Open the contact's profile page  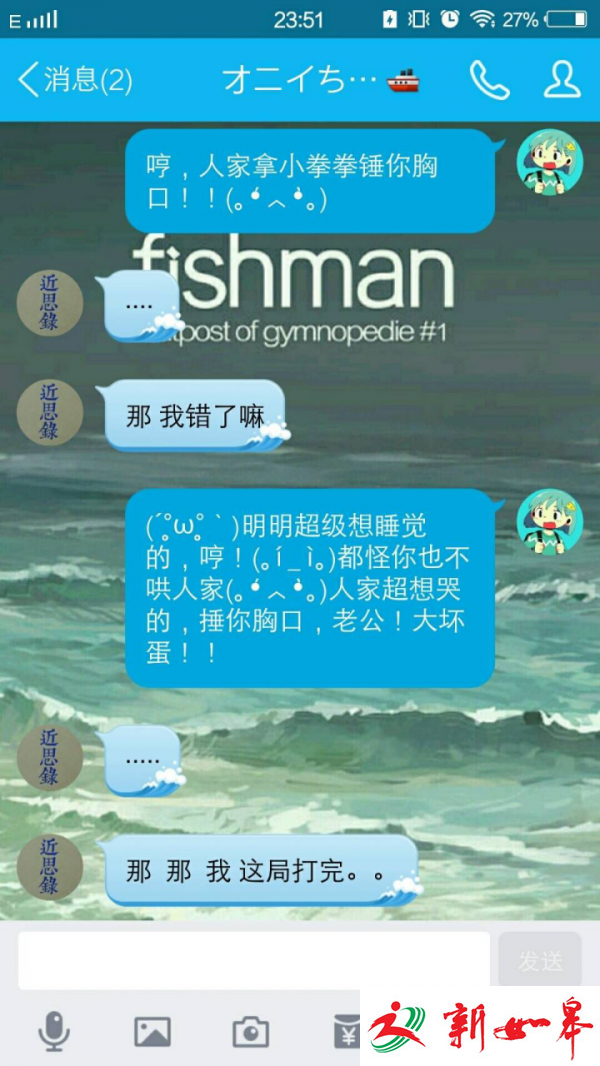[x=562, y=80]
